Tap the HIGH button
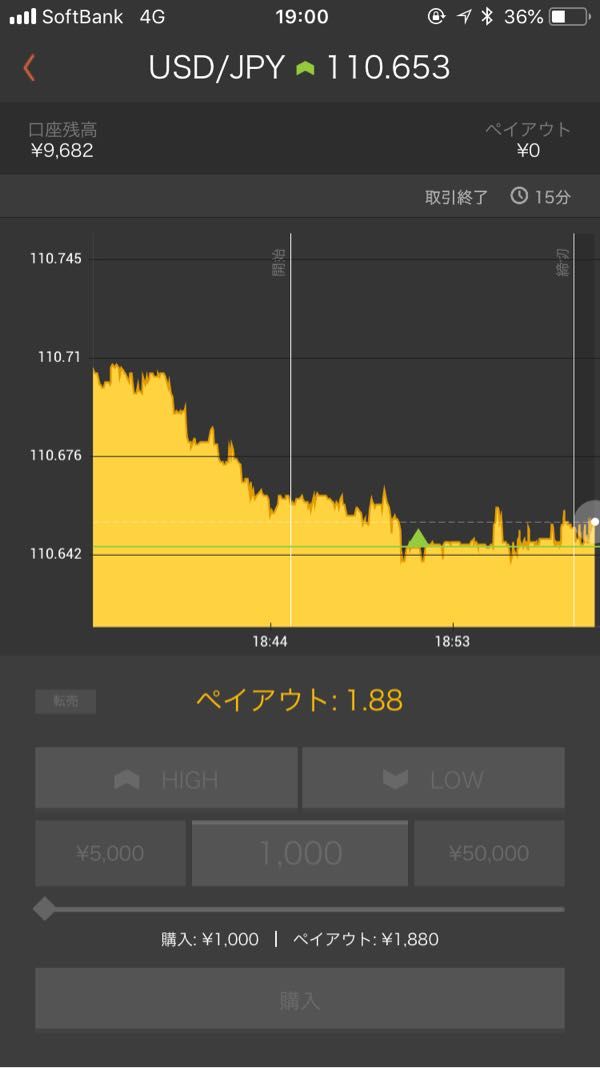The height and width of the screenshot is (1068, 600). [166, 778]
